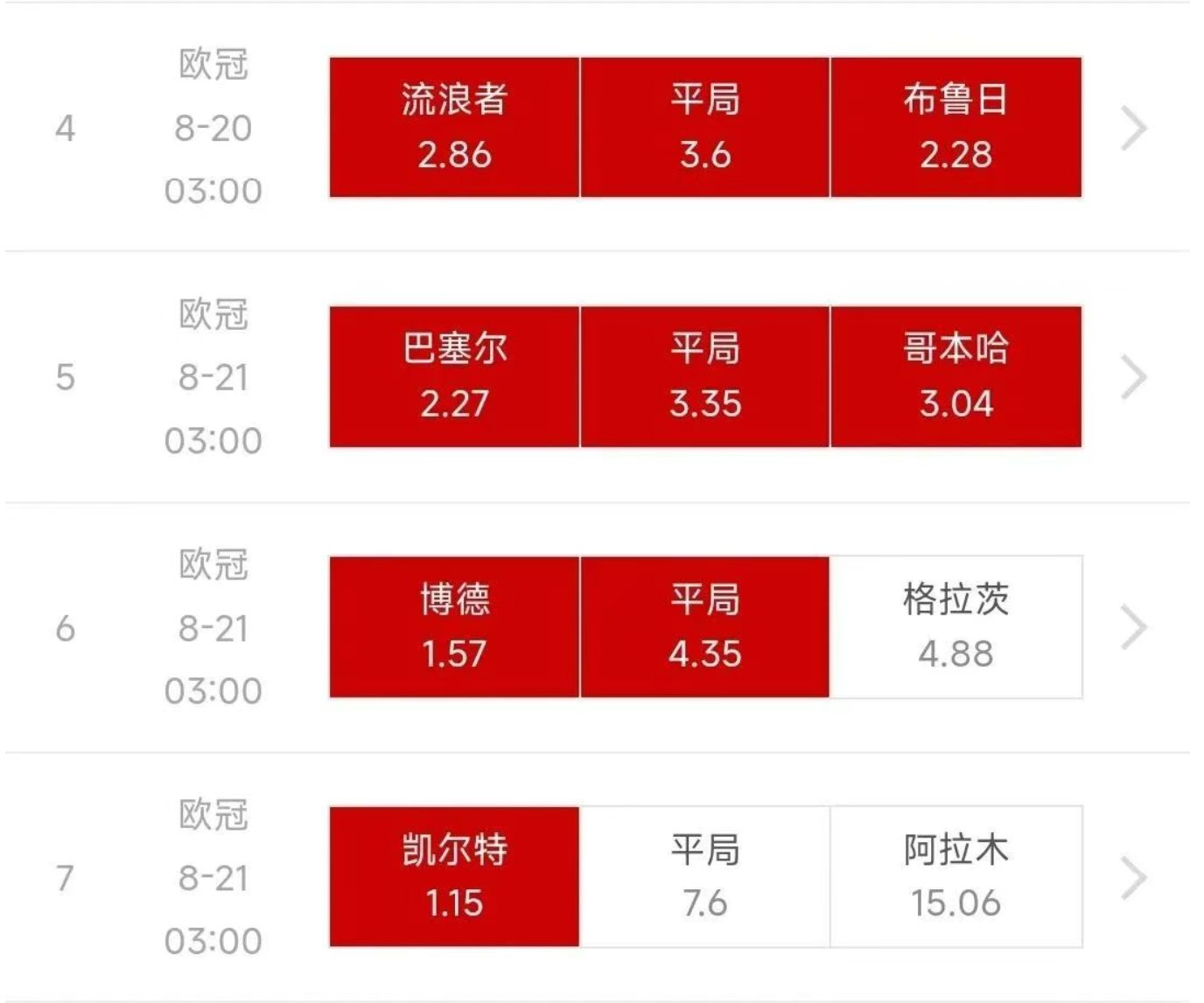Deselect 凯尔特 win at 1.15
The height and width of the screenshot is (1003, 1204).
pyautogui.click(x=454, y=877)
